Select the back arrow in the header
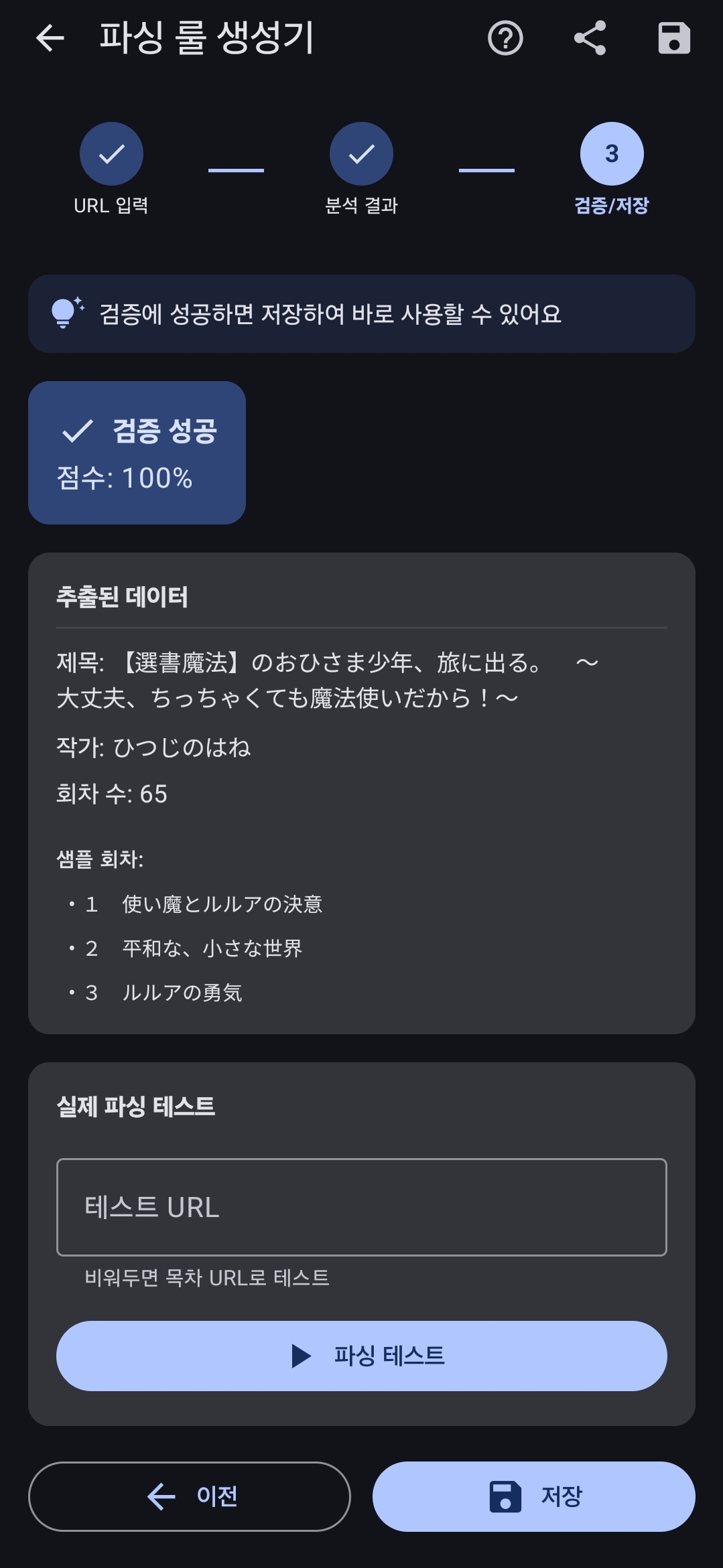Viewport: 723px width, 1568px height. point(49,39)
